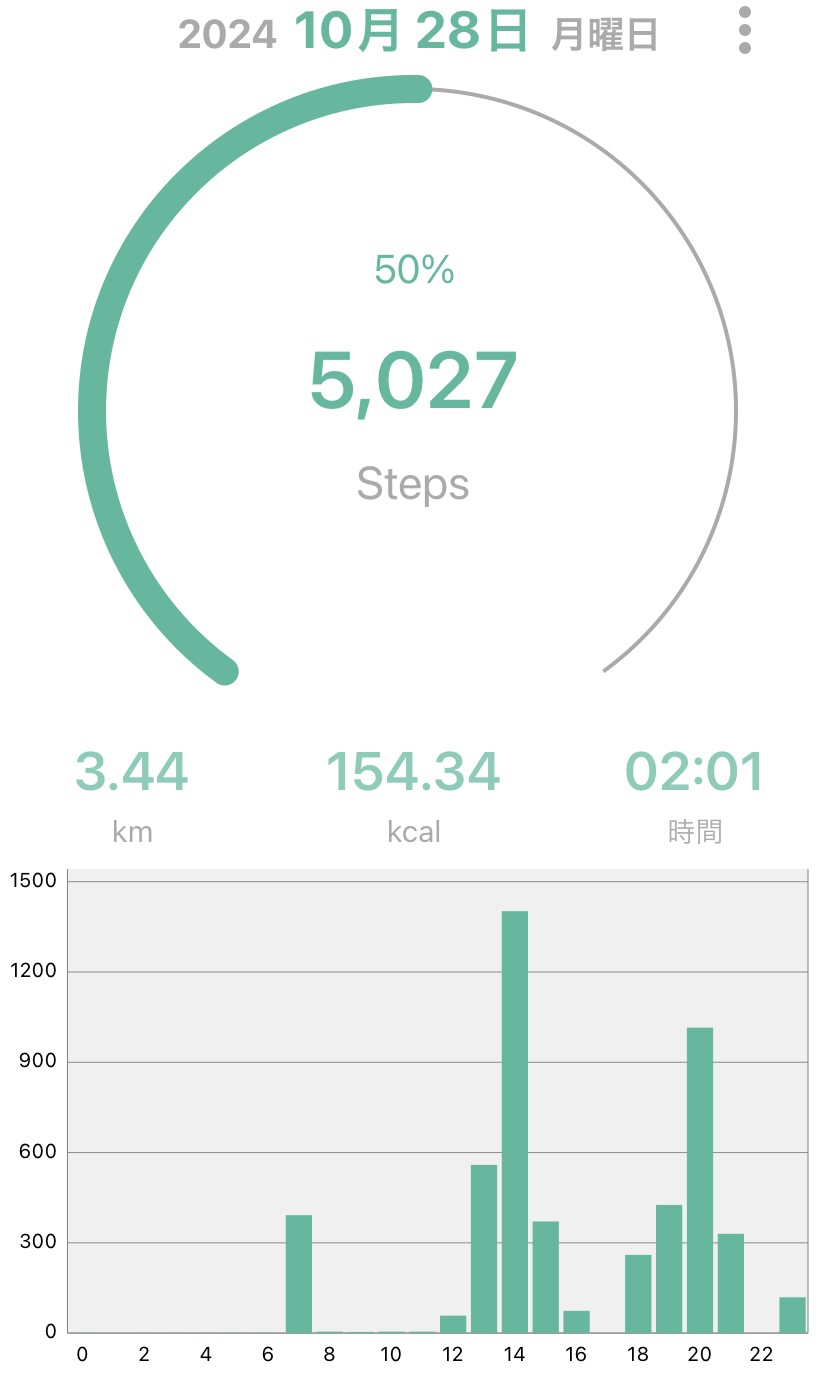Open the three-dot overflow menu
The height and width of the screenshot is (1376, 828).
coord(744,31)
